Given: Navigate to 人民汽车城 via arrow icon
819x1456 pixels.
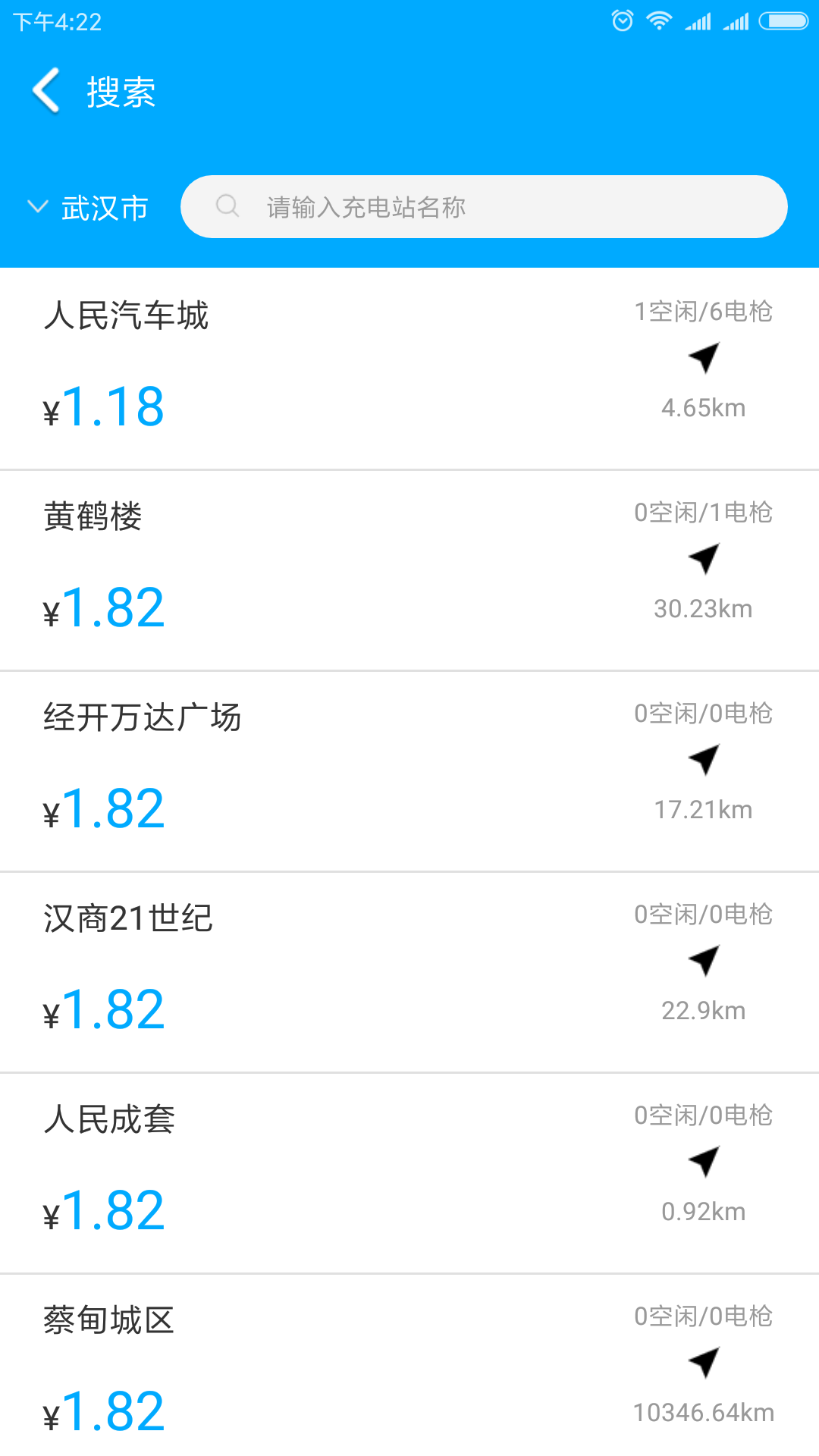Looking at the screenshot, I should pyautogui.click(x=704, y=358).
